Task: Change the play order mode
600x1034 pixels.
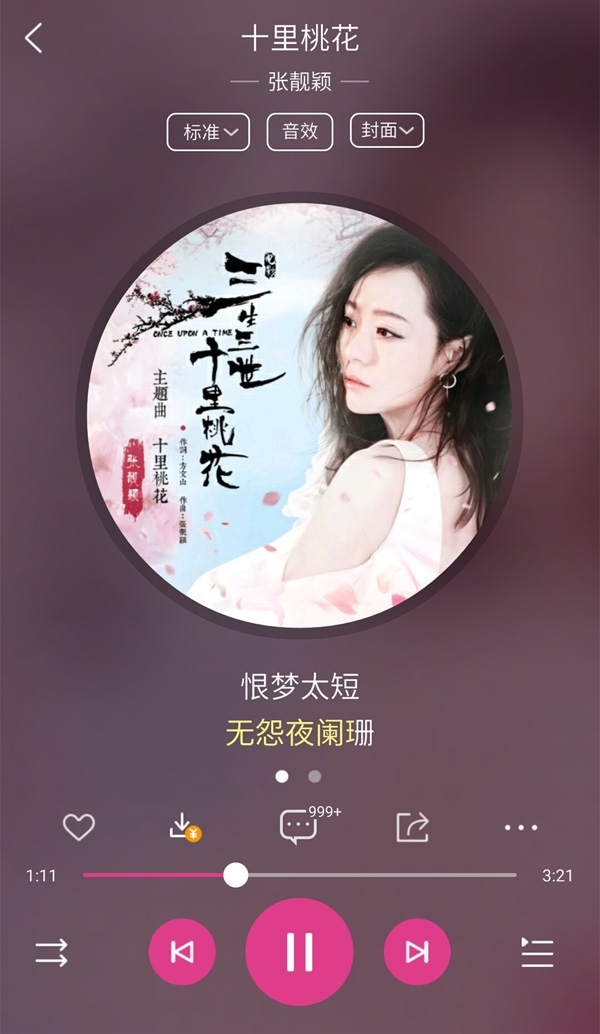Action: point(52,952)
